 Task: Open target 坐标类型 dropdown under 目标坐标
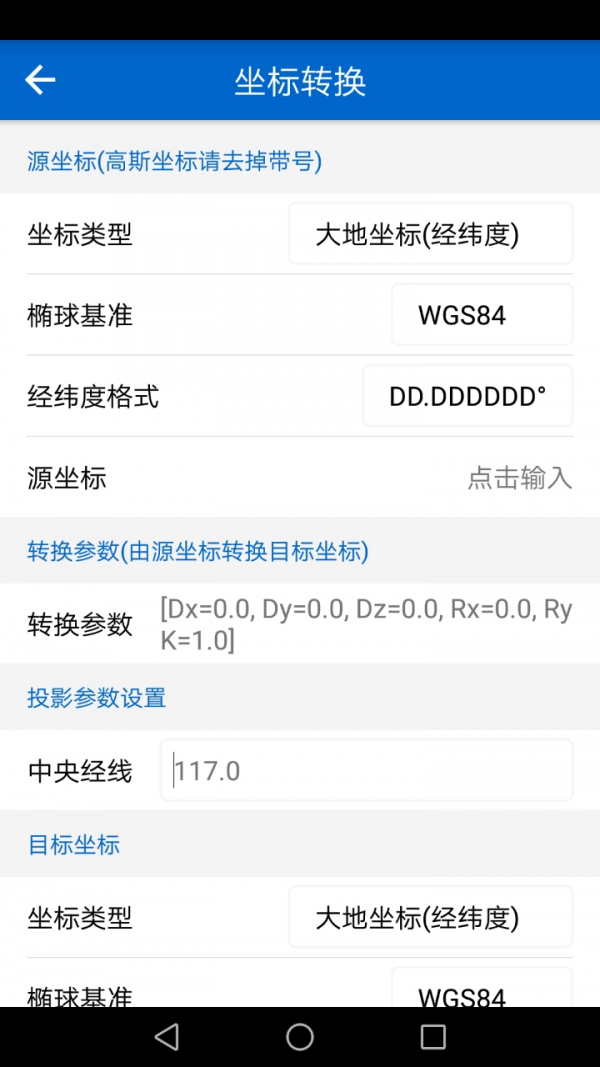(x=430, y=917)
